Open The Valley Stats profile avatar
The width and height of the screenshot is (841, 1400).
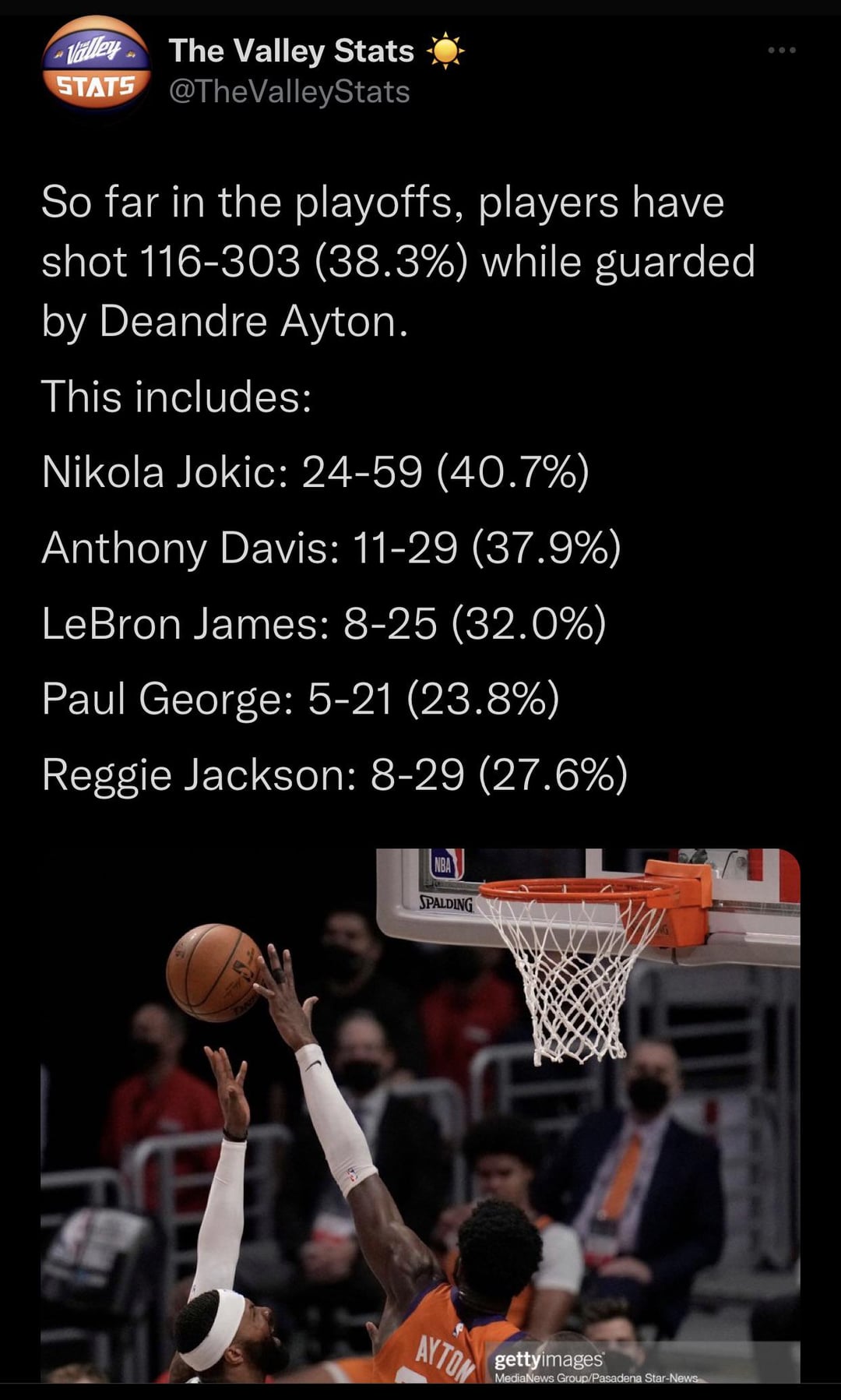[x=97, y=66]
